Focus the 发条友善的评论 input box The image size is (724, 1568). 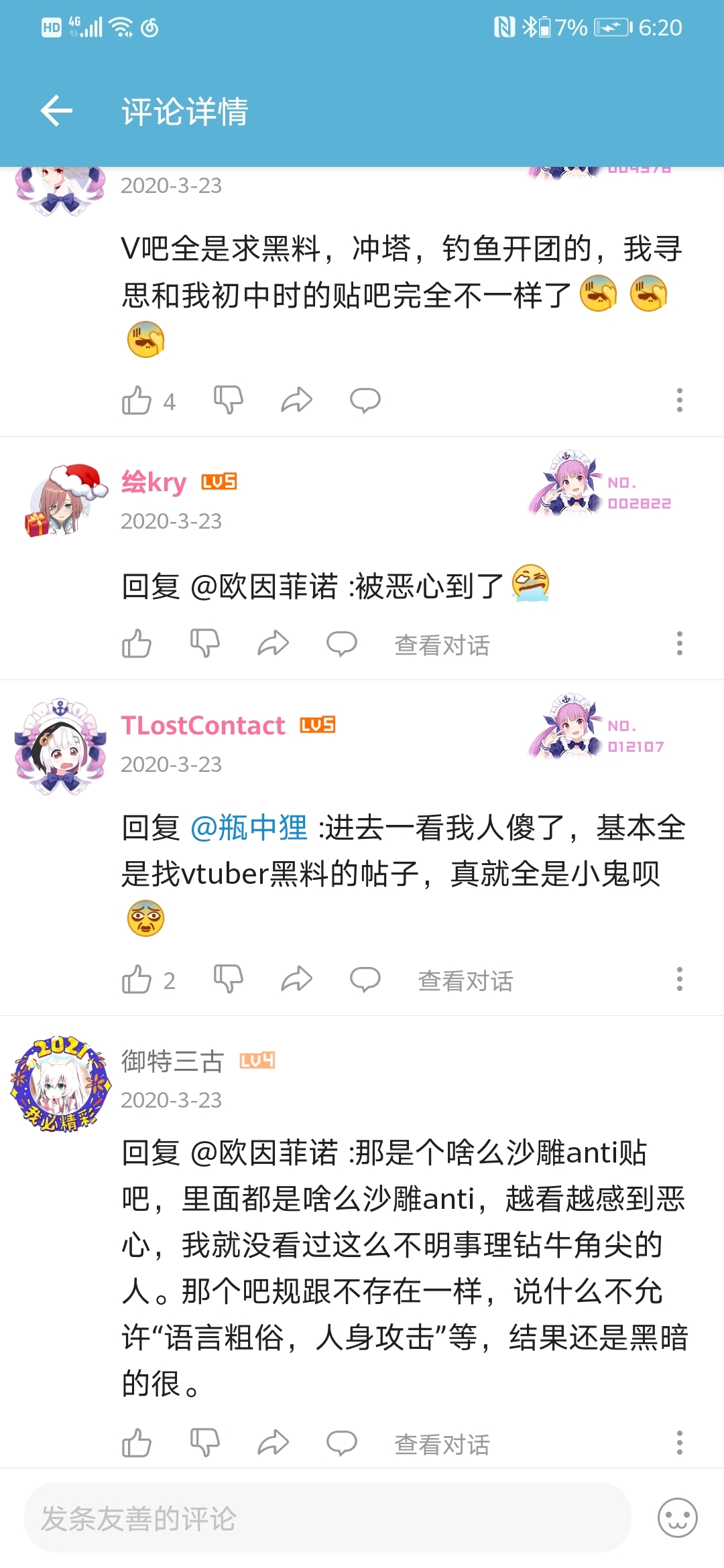pos(327,1518)
